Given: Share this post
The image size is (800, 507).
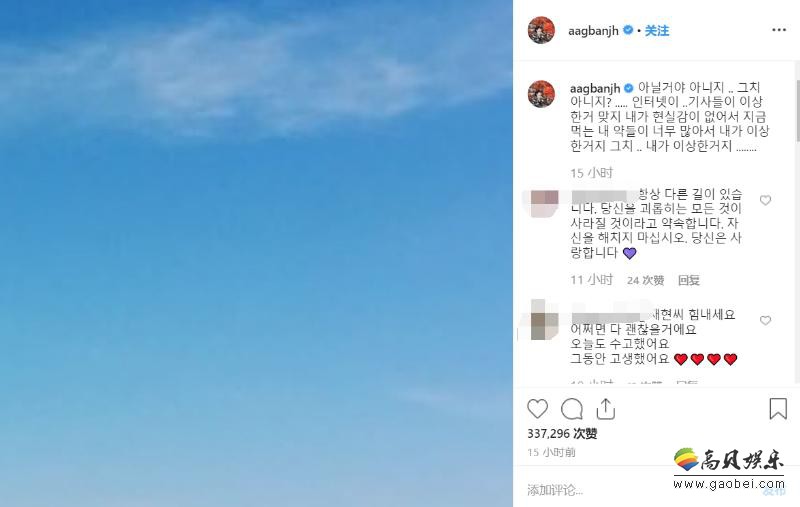Looking at the screenshot, I should (605, 409).
